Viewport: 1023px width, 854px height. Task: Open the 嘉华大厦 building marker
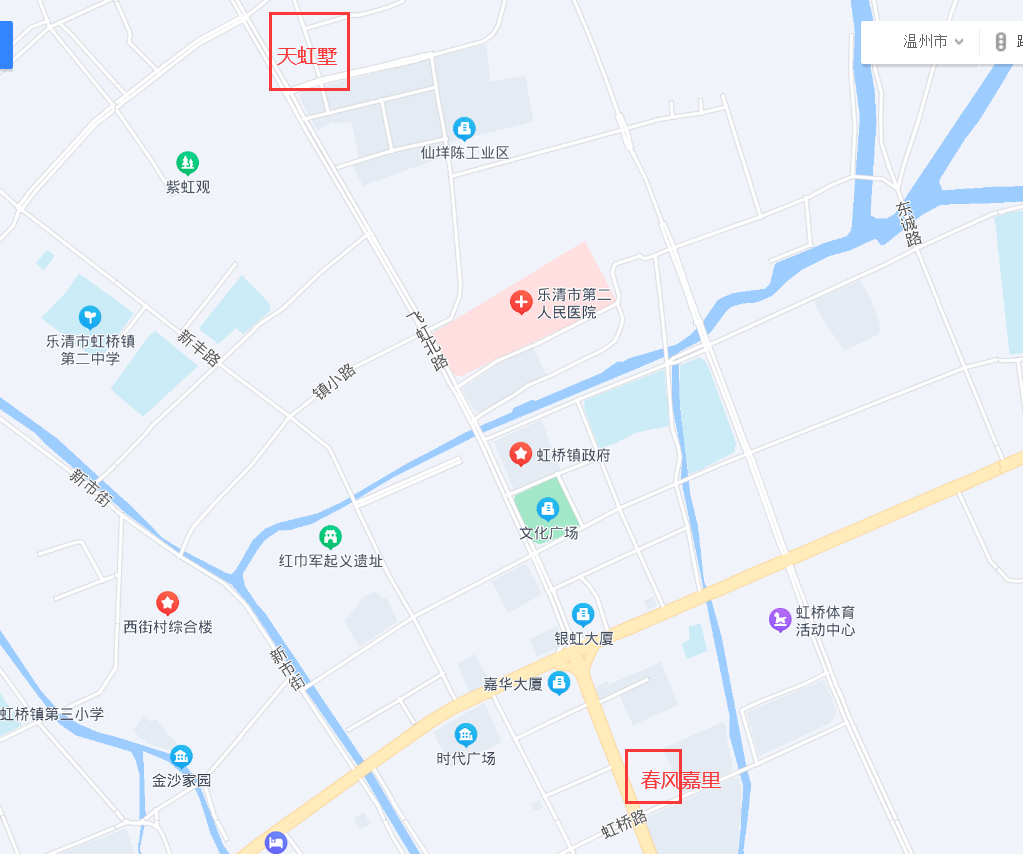click(560, 683)
